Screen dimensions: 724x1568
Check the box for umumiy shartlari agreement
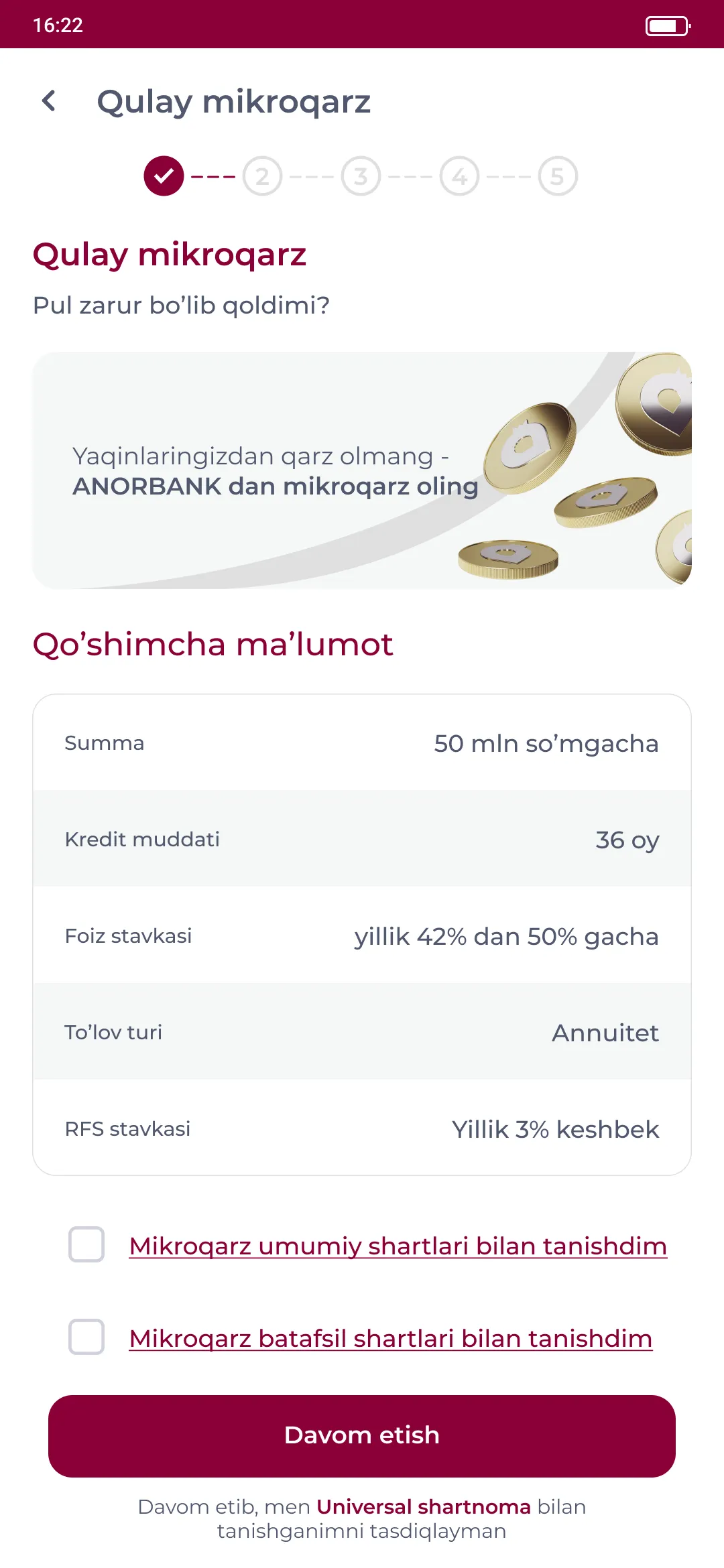tap(86, 1244)
